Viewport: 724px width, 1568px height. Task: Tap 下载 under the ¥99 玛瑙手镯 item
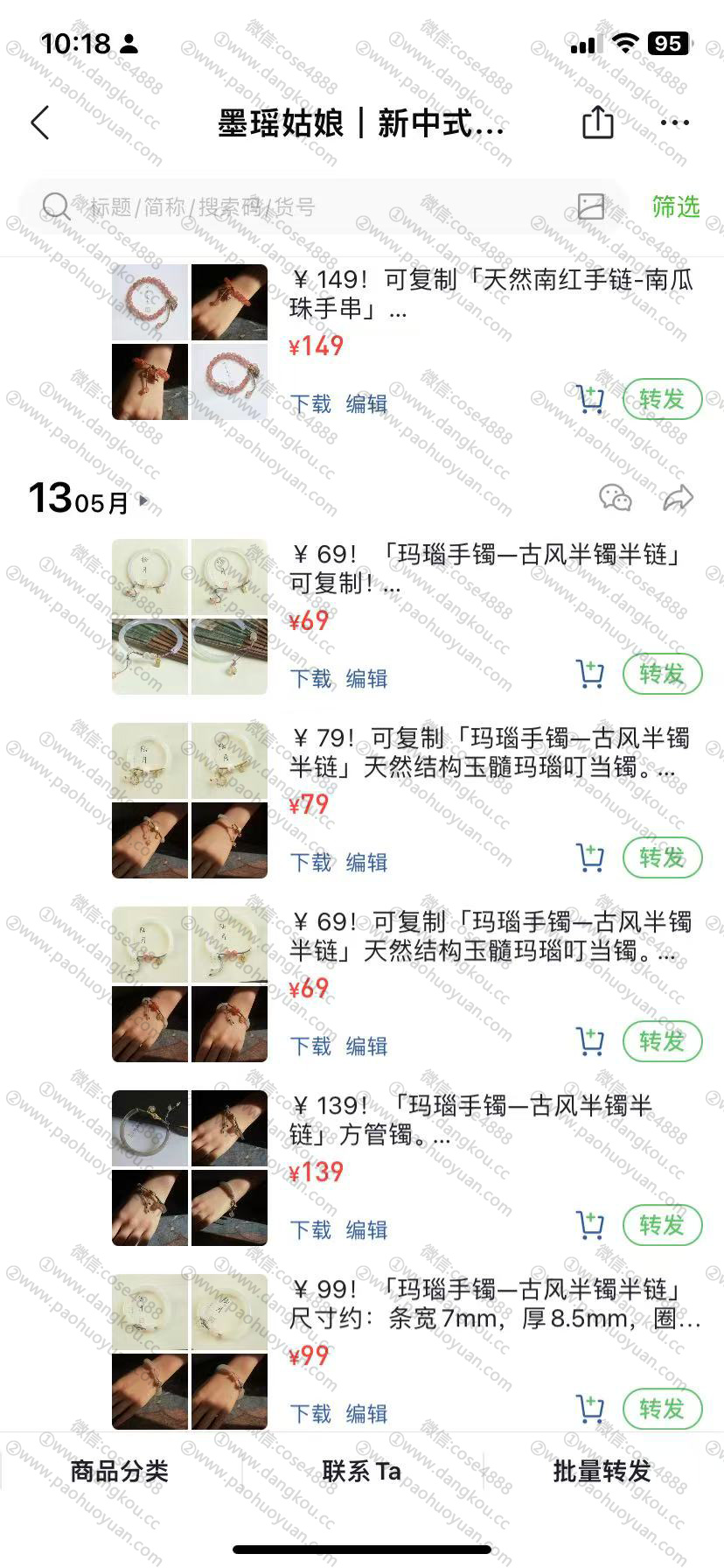click(311, 1414)
